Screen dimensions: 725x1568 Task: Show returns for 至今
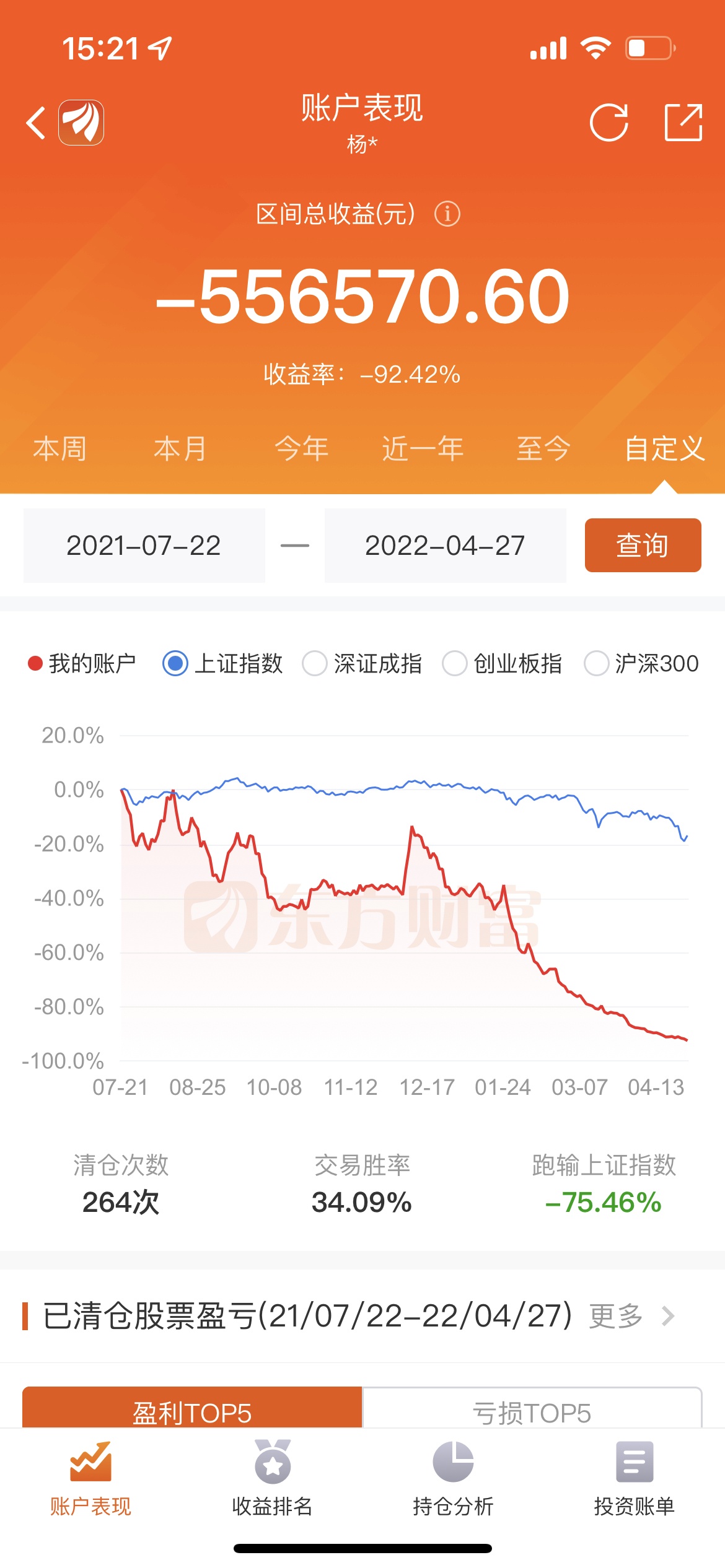click(543, 448)
